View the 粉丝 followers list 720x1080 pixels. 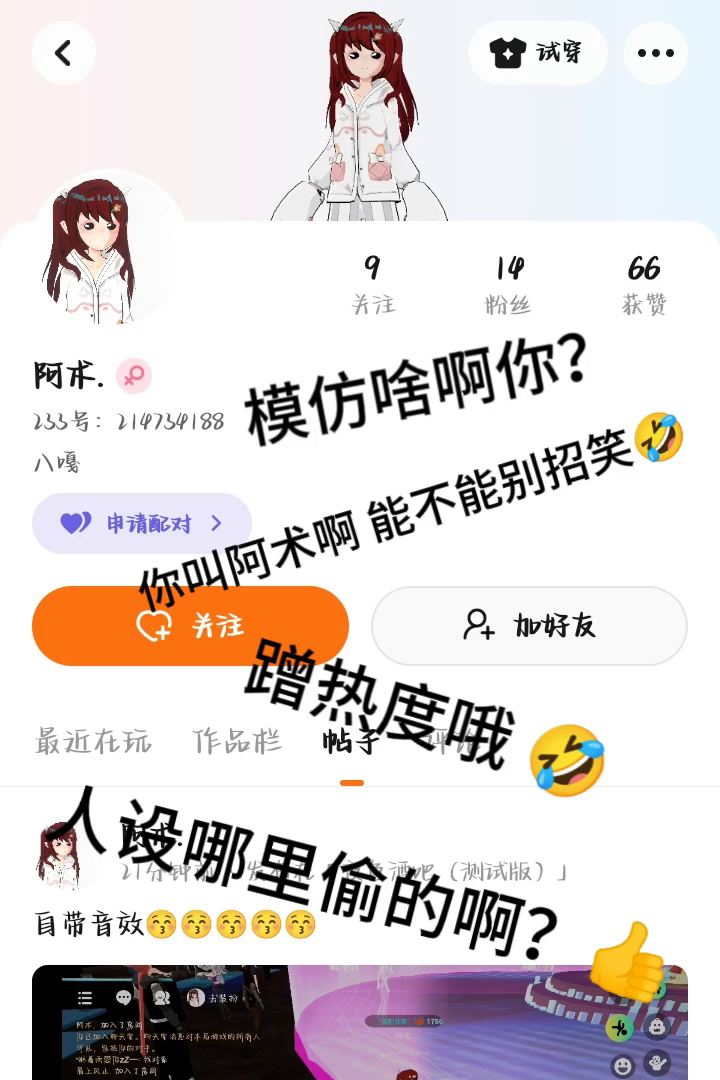pos(508,285)
